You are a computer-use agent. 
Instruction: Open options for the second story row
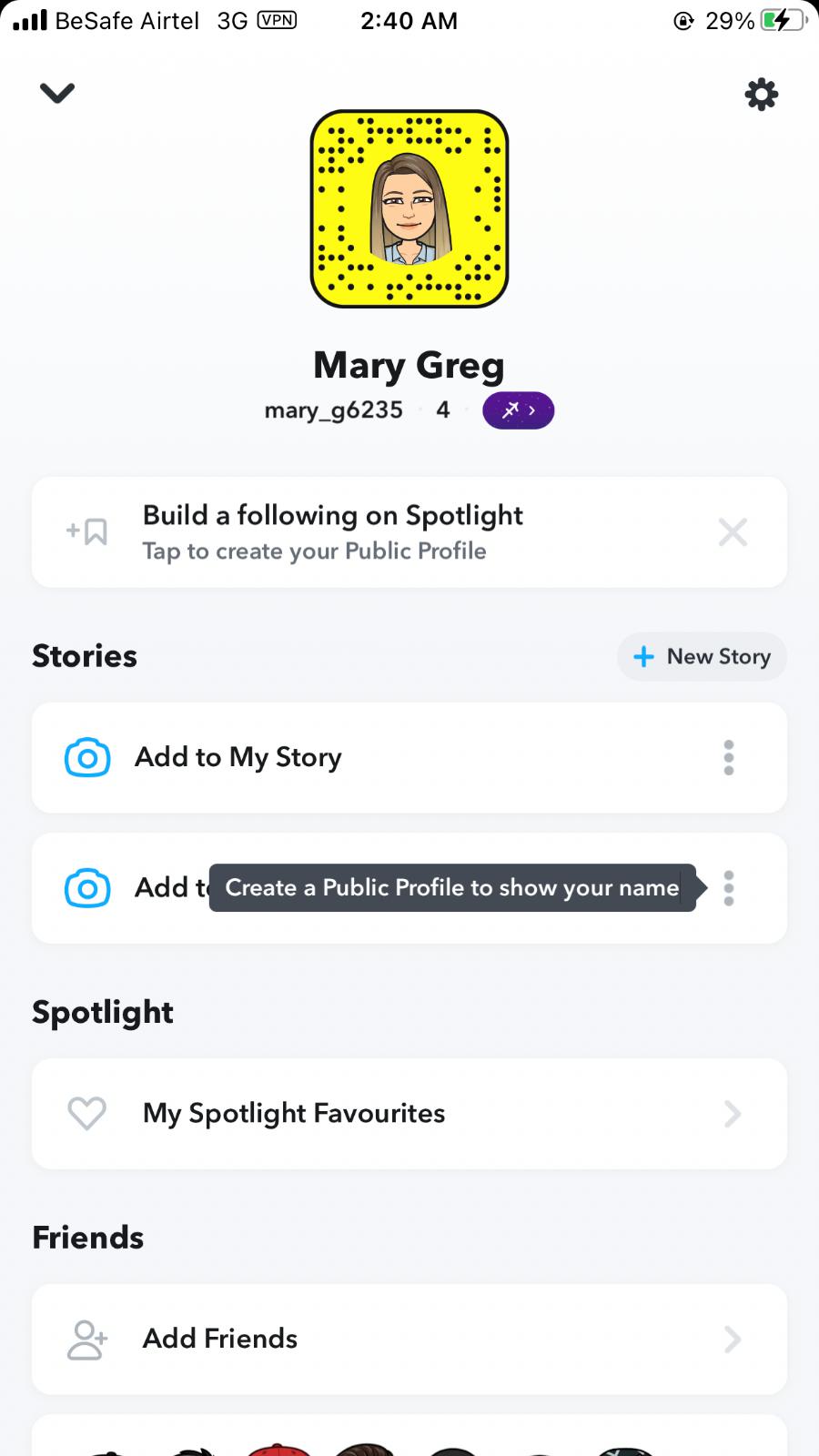pyautogui.click(x=729, y=888)
